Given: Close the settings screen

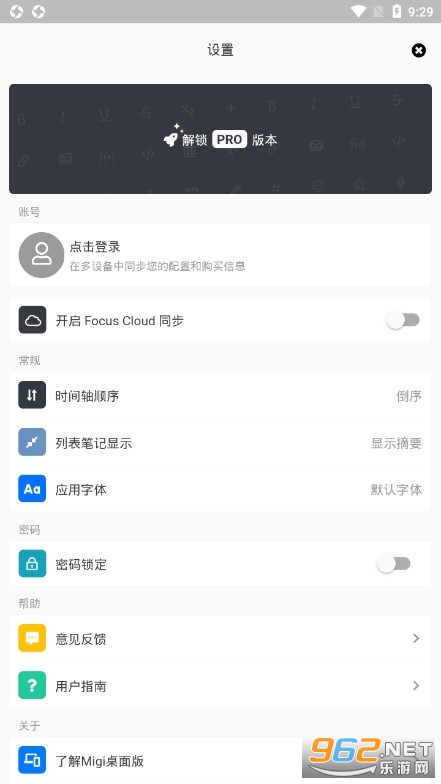Looking at the screenshot, I should point(418,50).
